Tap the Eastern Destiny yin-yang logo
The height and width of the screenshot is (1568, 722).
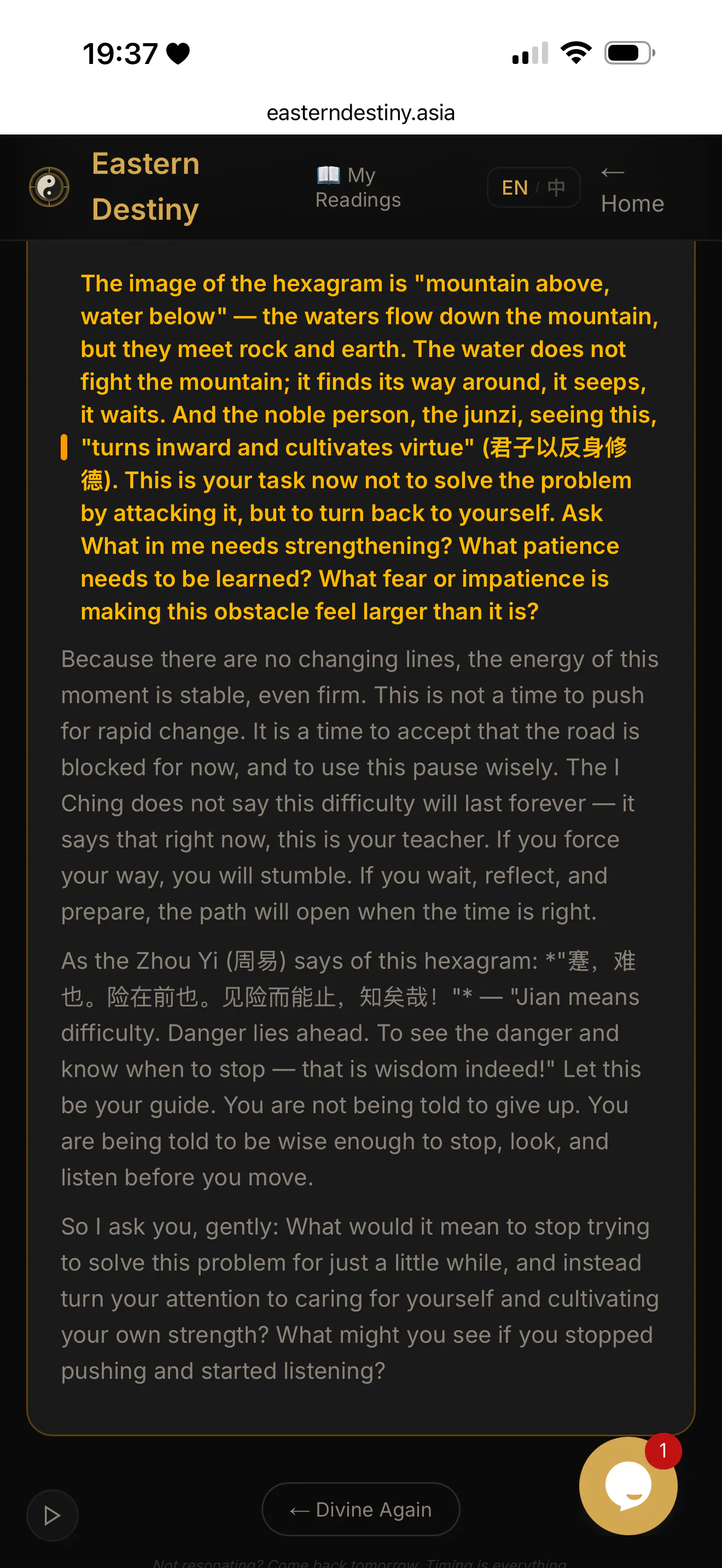click(x=49, y=187)
